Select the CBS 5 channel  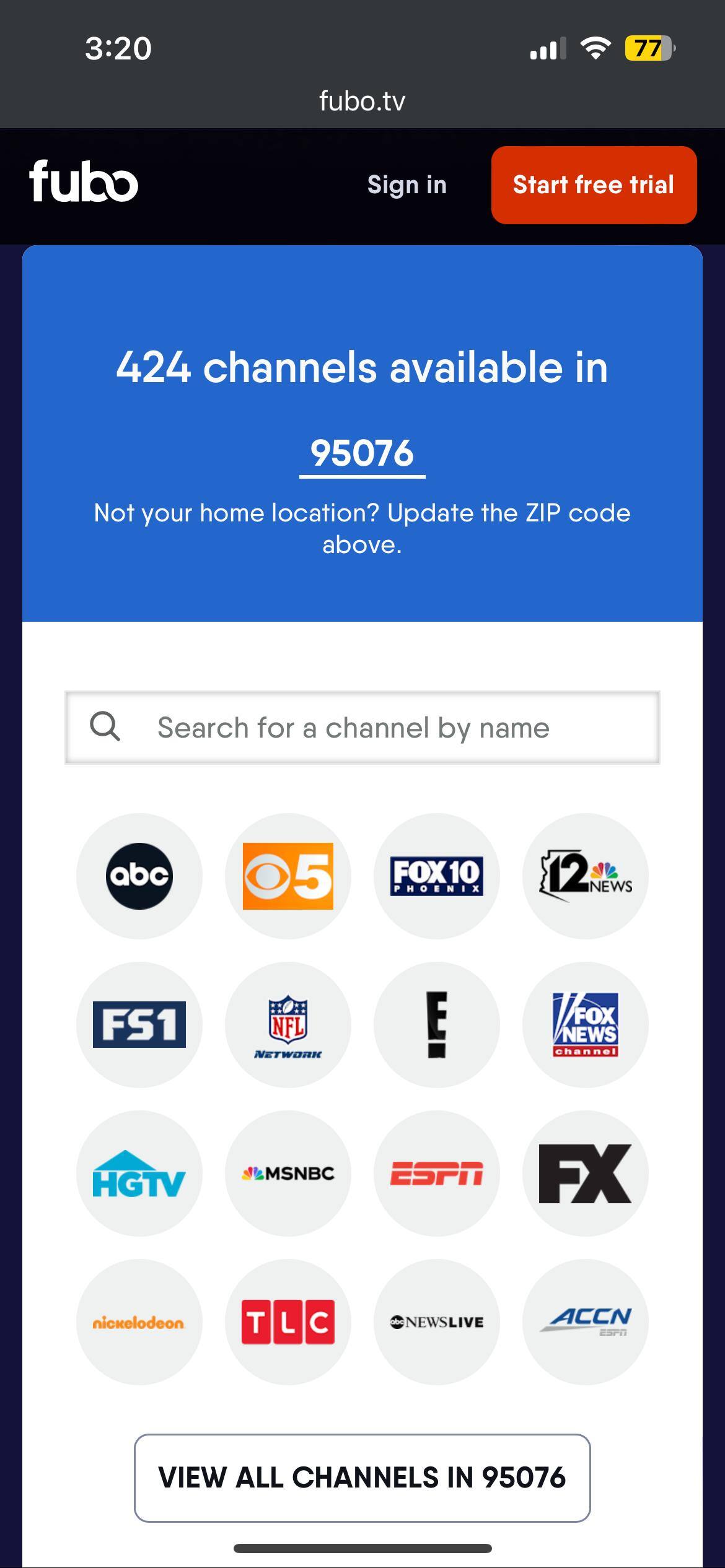288,876
